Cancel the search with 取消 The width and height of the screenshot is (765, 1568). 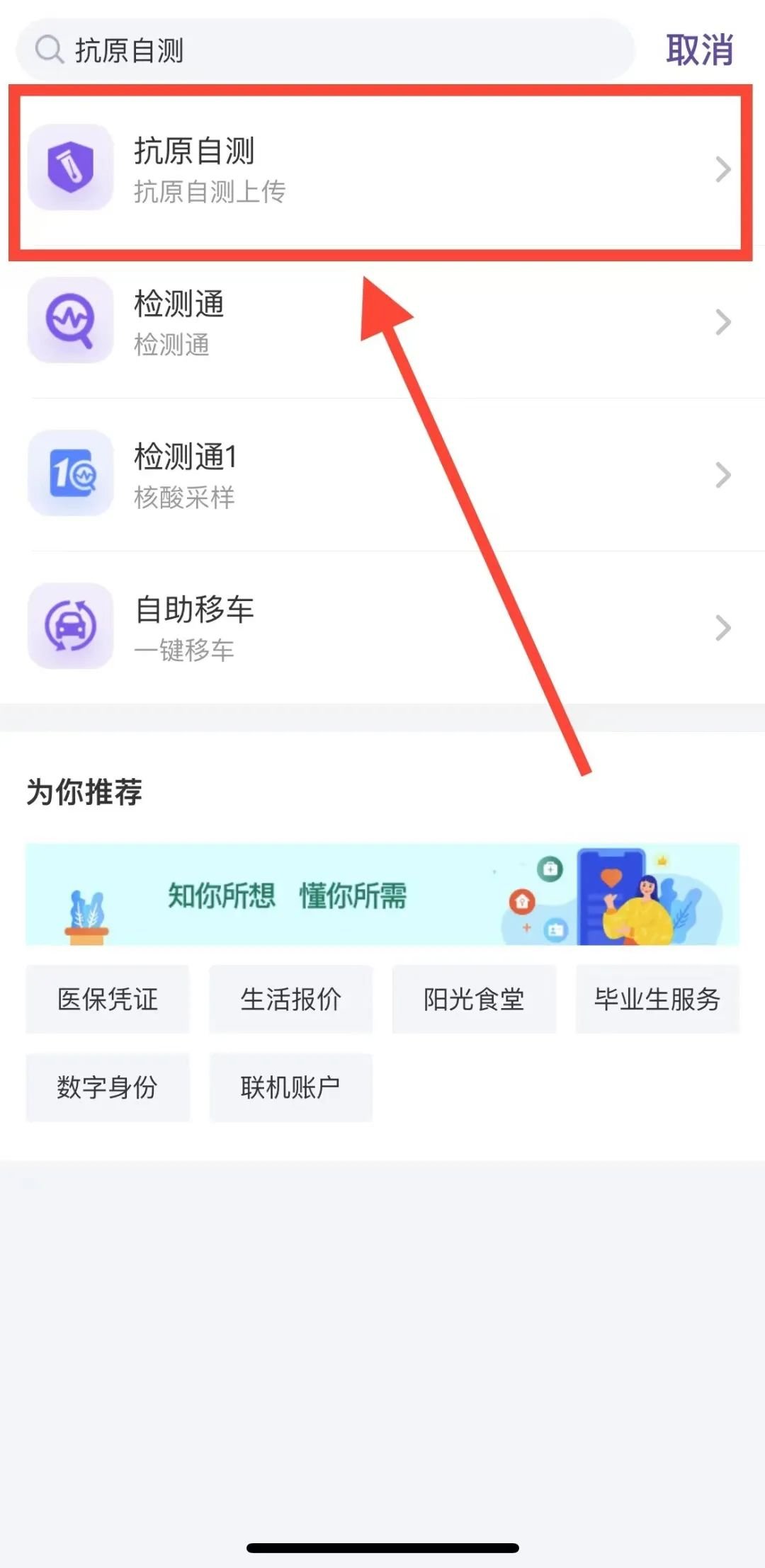click(698, 50)
